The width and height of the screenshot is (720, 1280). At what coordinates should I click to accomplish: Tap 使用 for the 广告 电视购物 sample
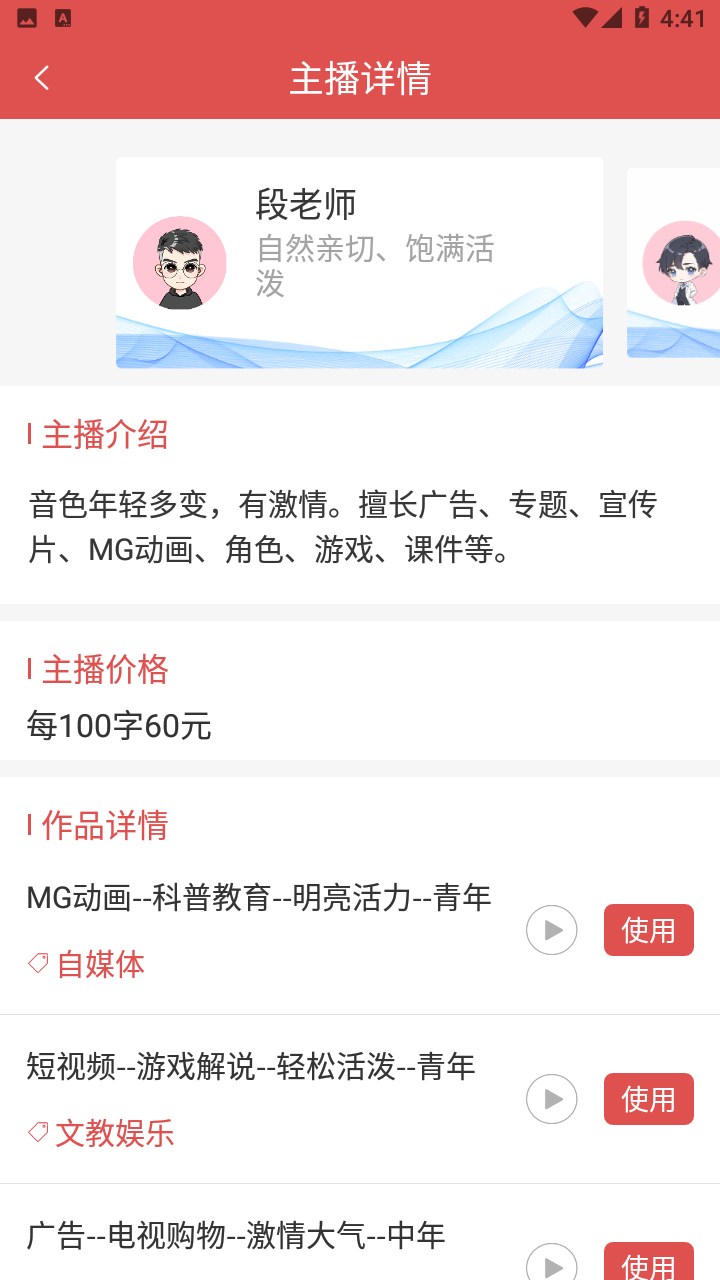pyautogui.click(x=648, y=1264)
